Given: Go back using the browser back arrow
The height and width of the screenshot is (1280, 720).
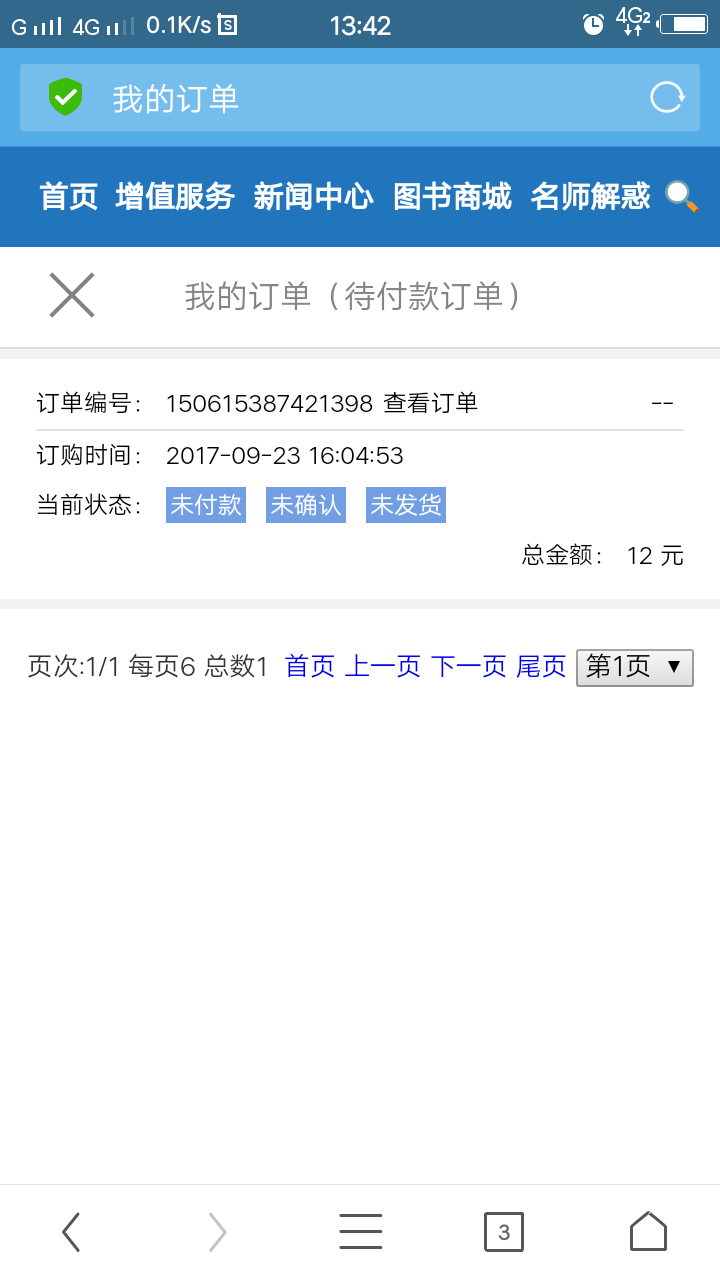Looking at the screenshot, I should coord(70,1232).
